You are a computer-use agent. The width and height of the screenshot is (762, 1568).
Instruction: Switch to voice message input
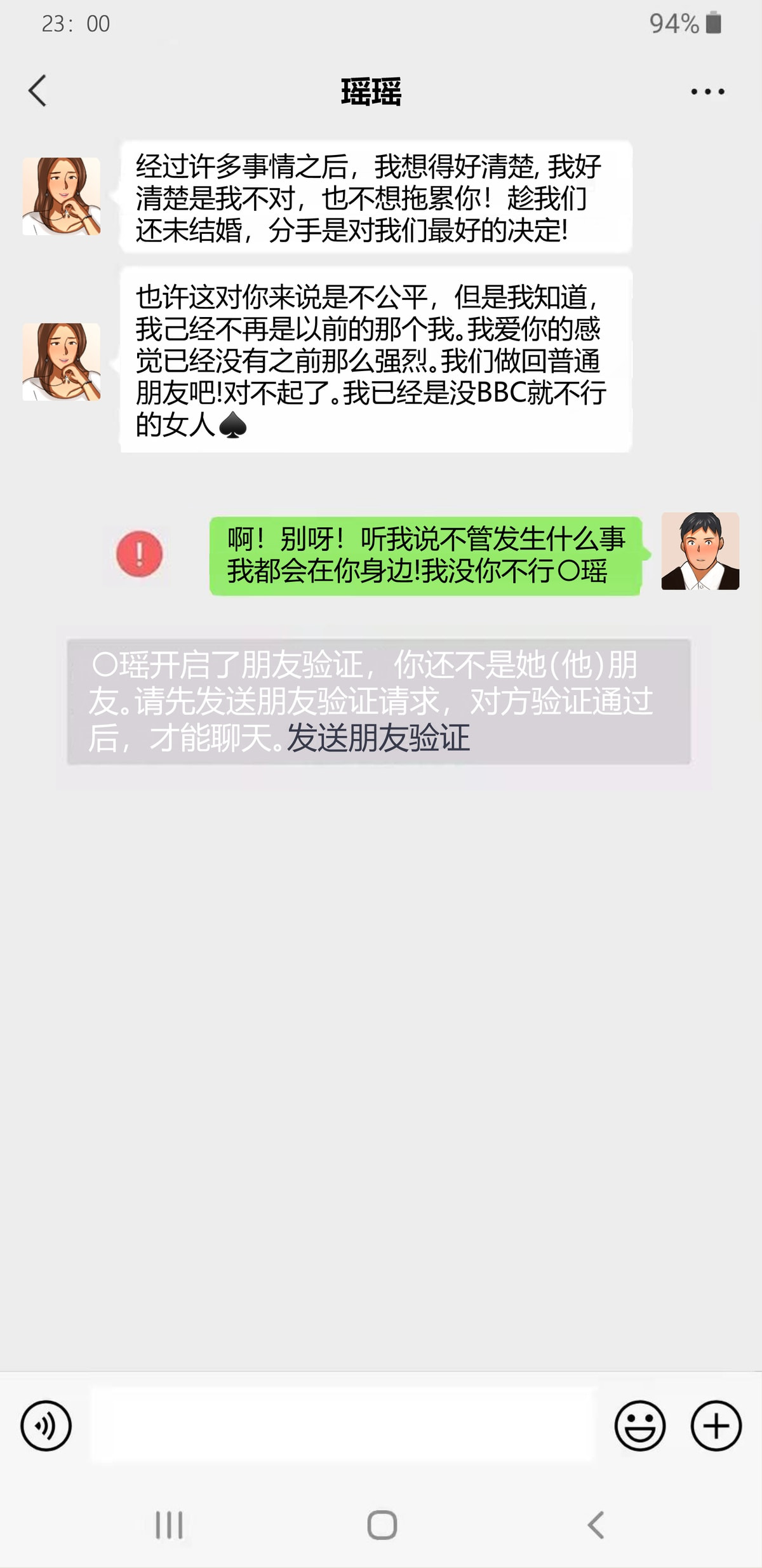[x=46, y=1426]
